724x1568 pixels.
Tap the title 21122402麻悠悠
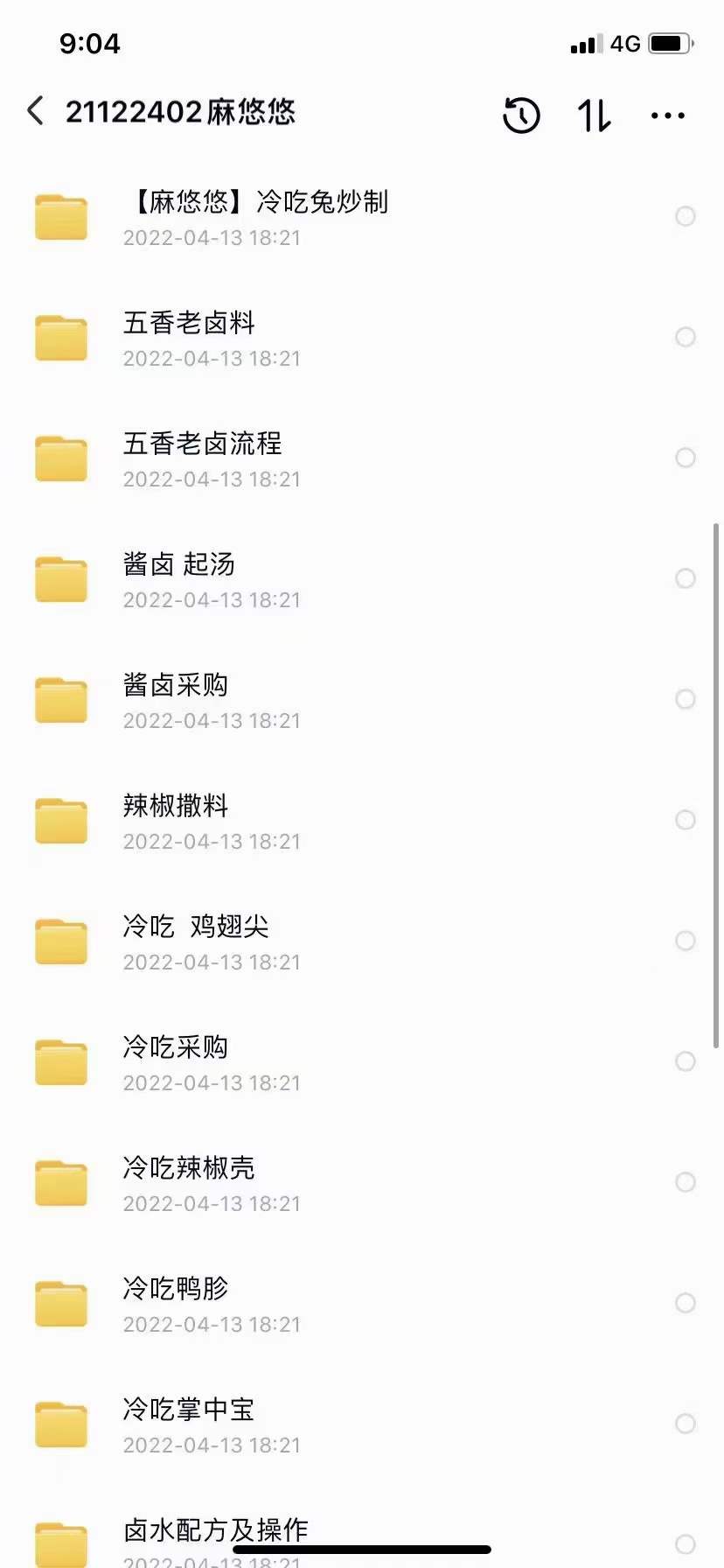tap(182, 111)
